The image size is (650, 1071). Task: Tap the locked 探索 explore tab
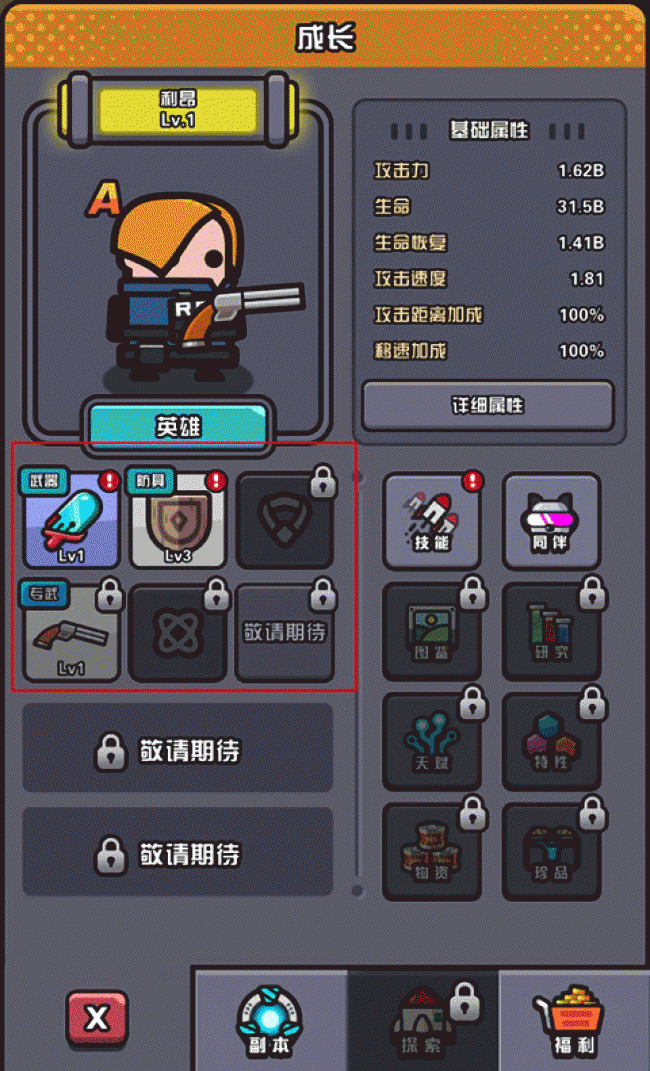pyautogui.click(x=423, y=1022)
